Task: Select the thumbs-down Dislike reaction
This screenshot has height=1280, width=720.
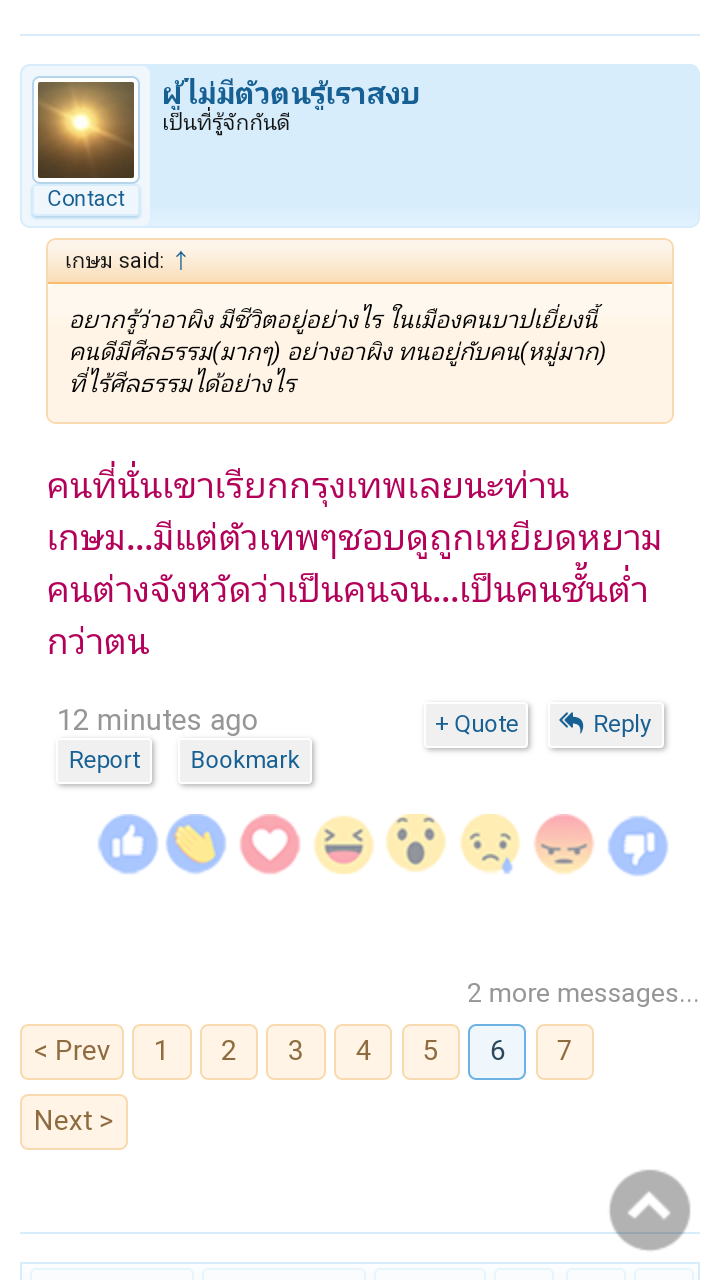Action: [637, 844]
